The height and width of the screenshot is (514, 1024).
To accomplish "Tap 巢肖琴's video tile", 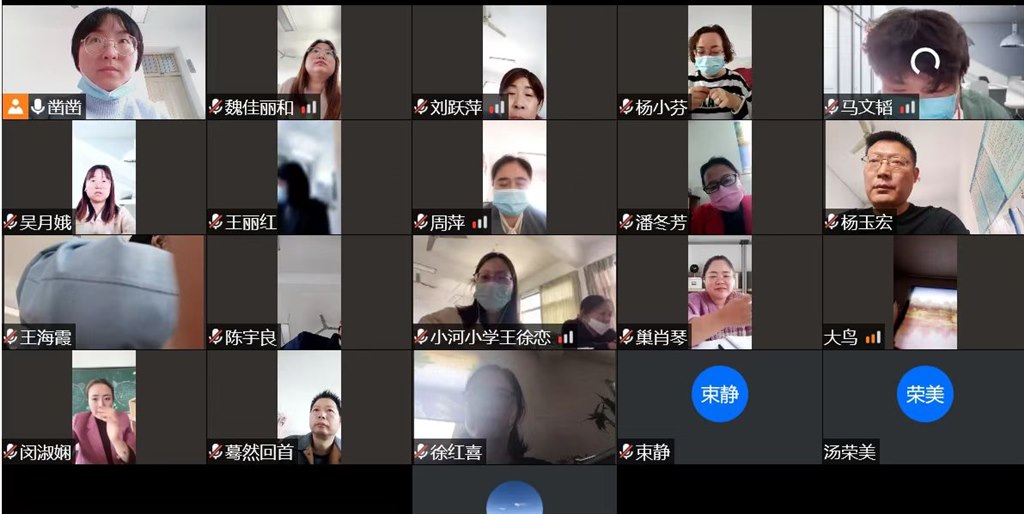I will tap(719, 290).
